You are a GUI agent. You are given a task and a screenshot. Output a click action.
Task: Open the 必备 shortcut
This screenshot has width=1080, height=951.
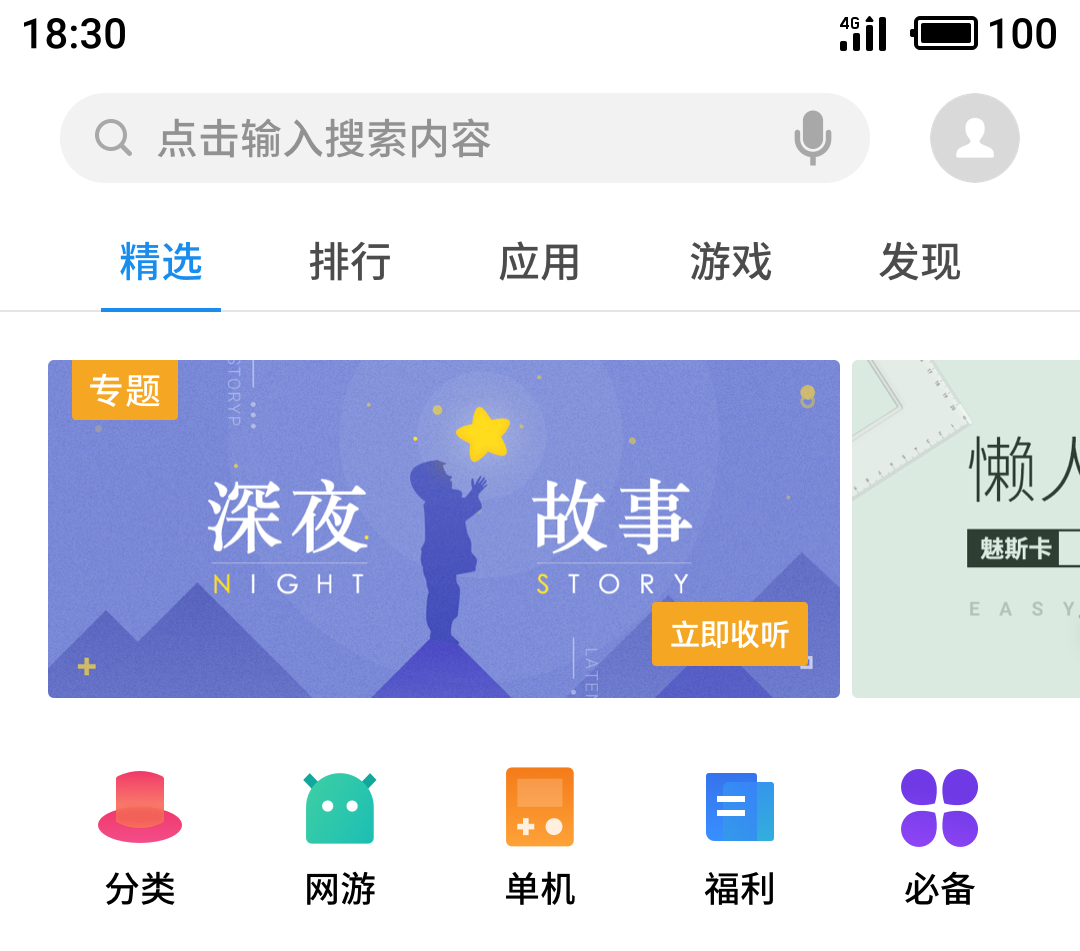(939, 837)
